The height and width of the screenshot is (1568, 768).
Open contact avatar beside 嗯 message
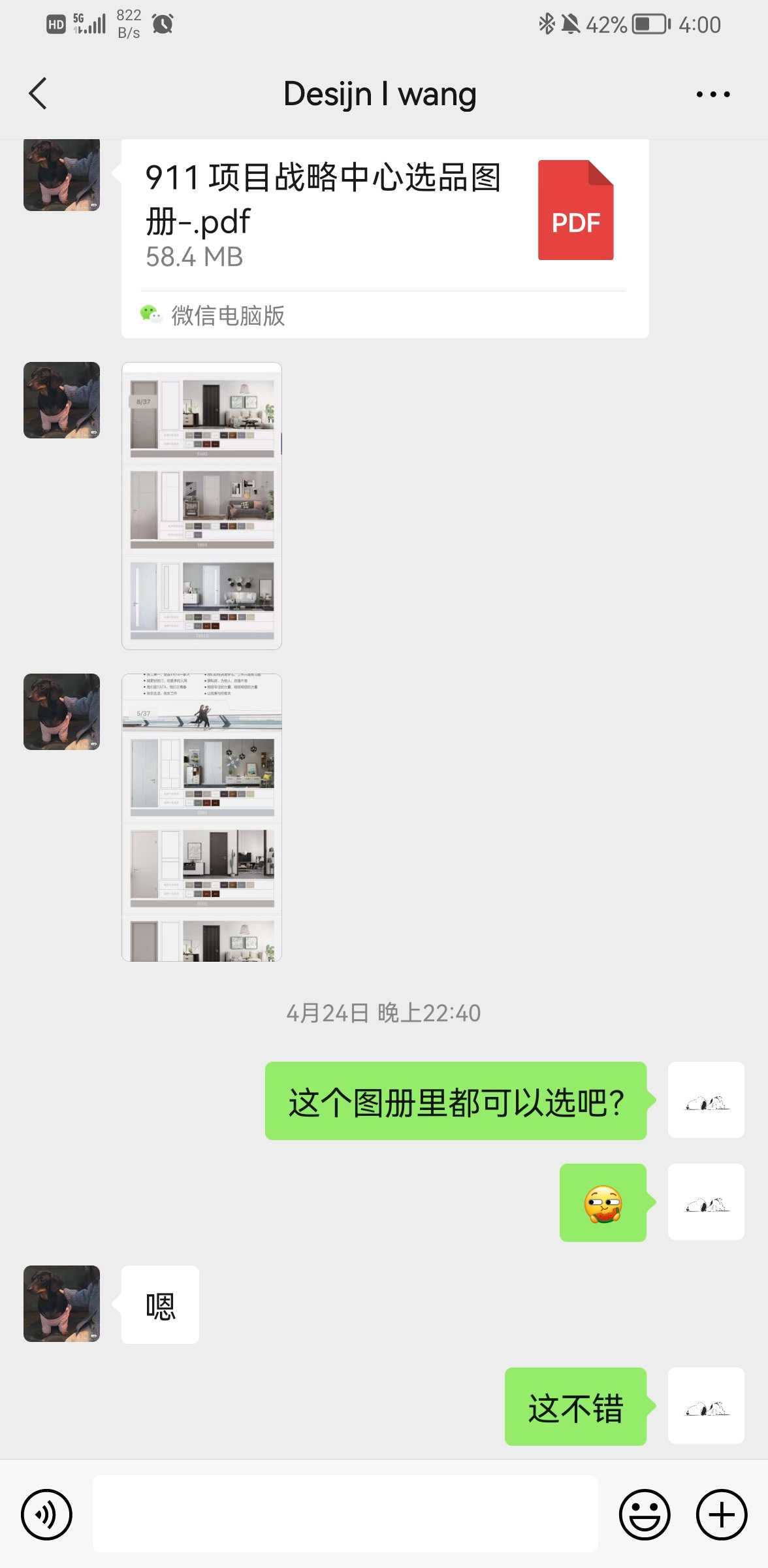pos(62,1303)
